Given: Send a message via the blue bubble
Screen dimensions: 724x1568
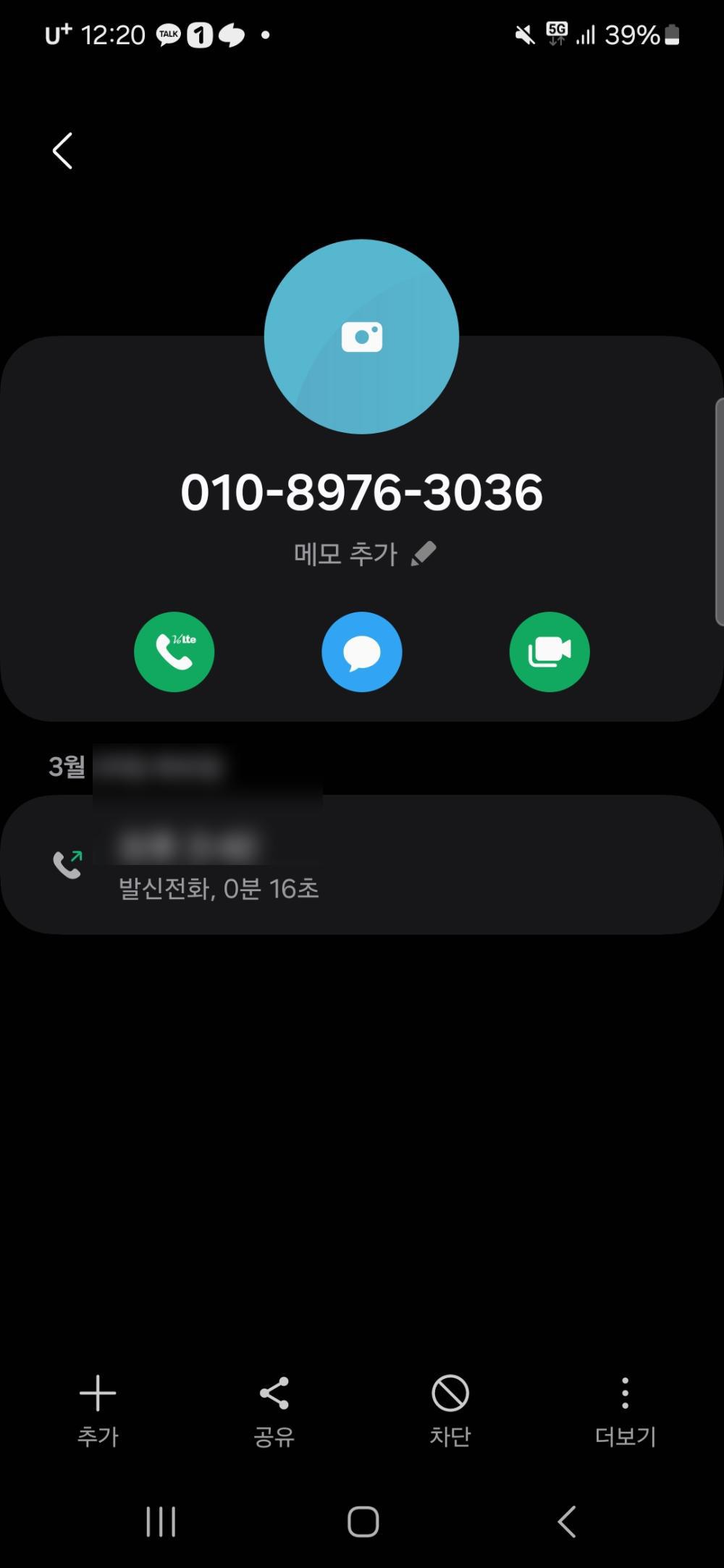Looking at the screenshot, I should pyautogui.click(x=361, y=652).
